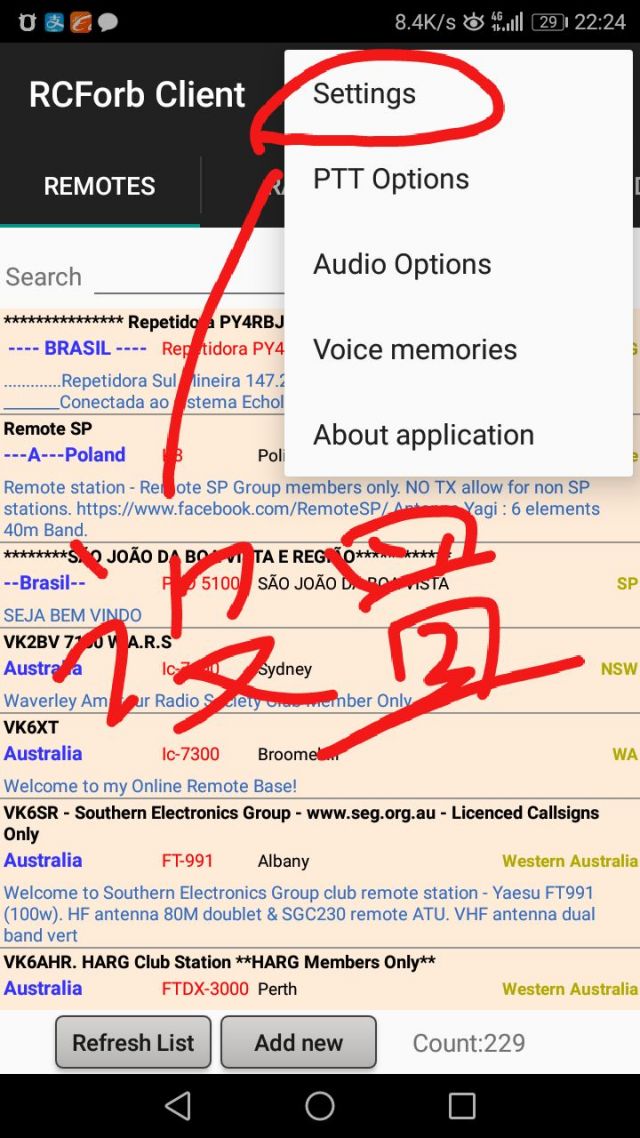Select Audio Options menu item
Screen dimensions: 640x1138
[402, 265]
